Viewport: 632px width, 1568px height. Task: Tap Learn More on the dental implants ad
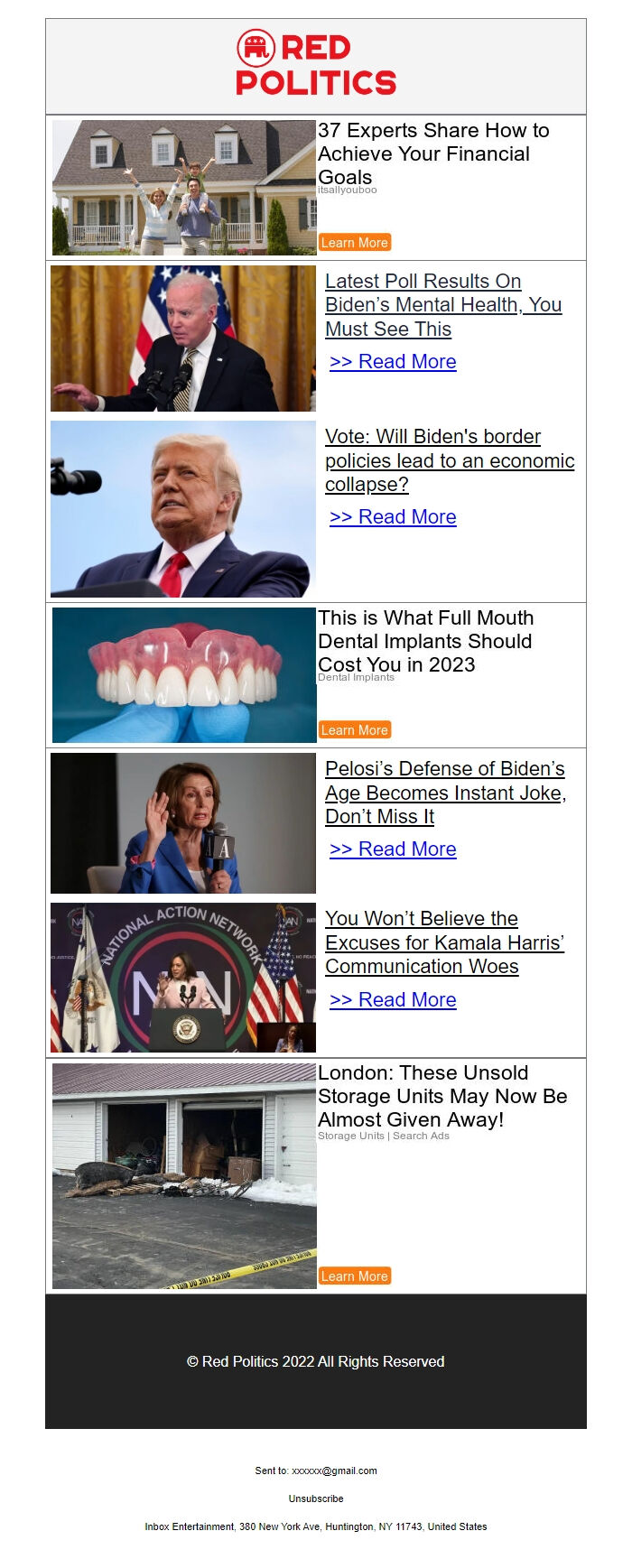(x=354, y=730)
